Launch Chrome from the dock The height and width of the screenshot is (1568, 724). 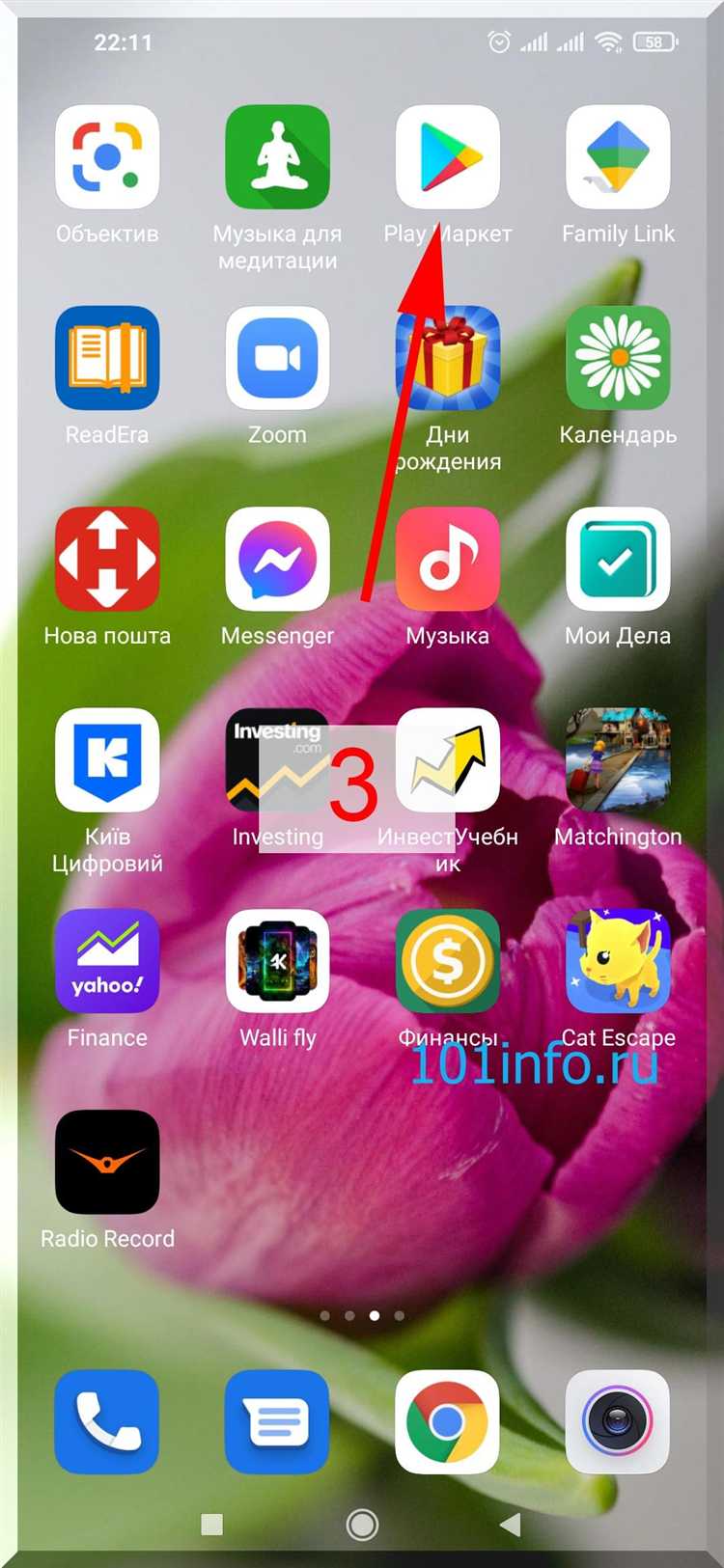click(447, 1421)
